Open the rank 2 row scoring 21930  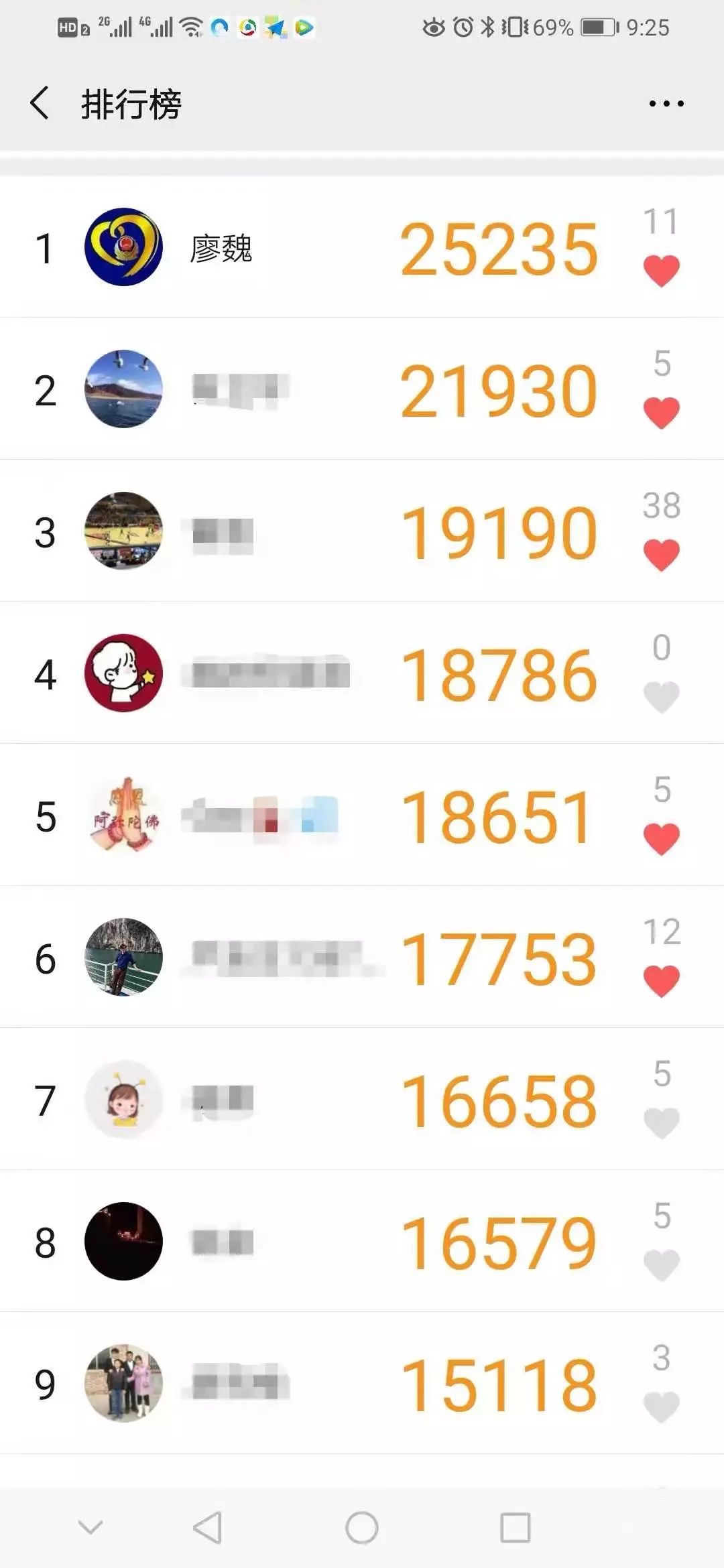(x=362, y=389)
